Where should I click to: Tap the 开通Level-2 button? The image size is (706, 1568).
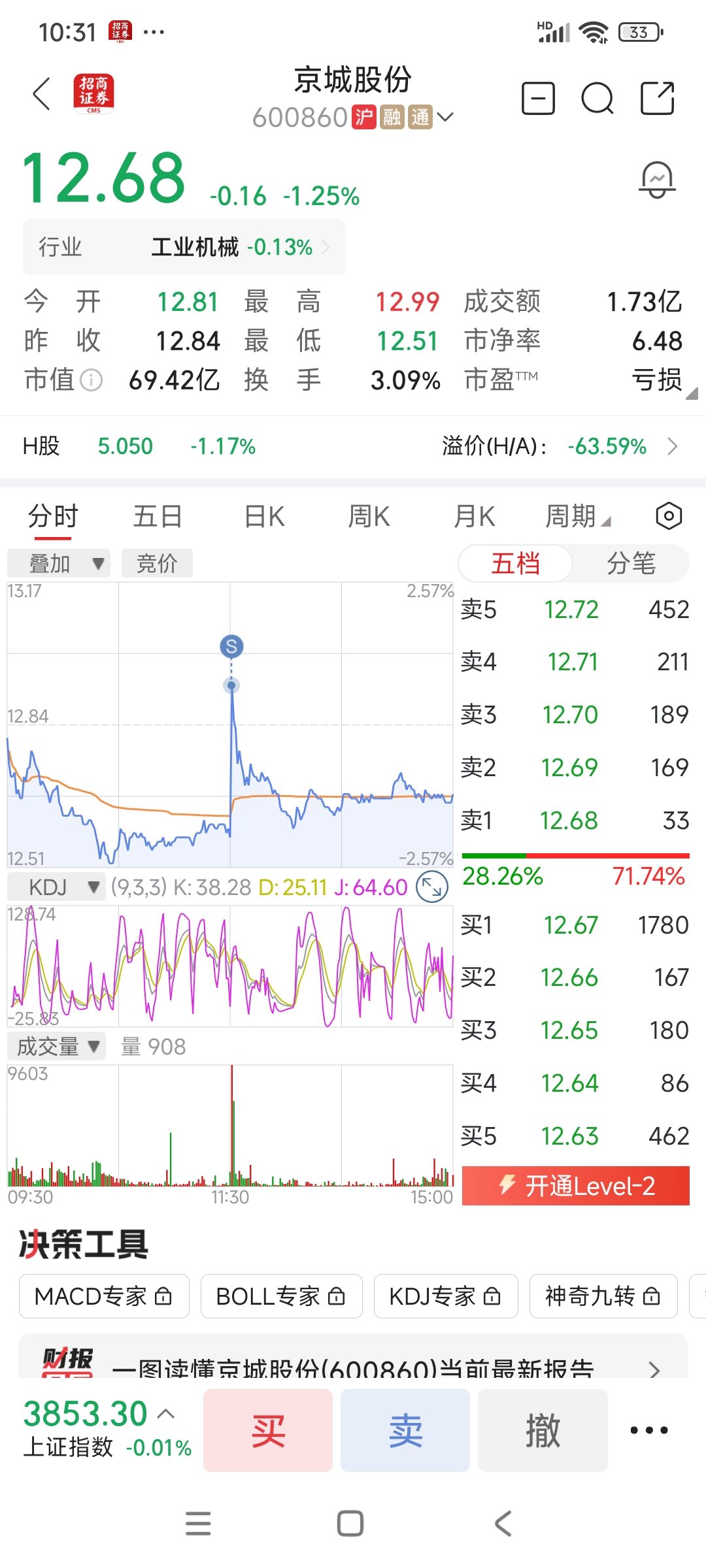tap(576, 1186)
